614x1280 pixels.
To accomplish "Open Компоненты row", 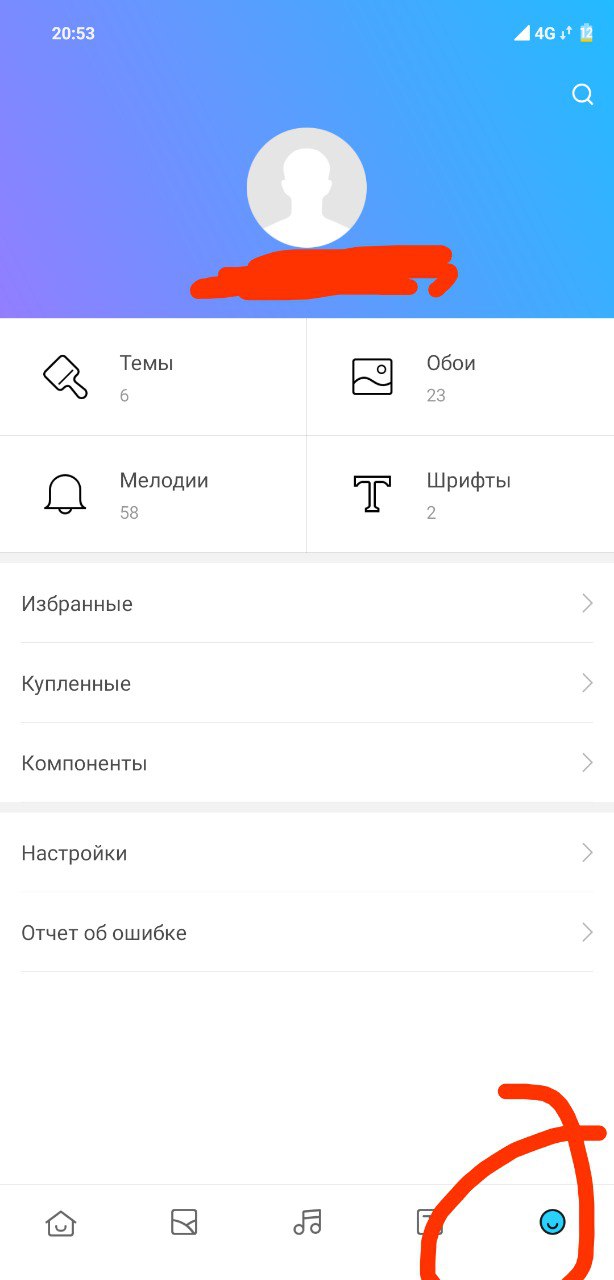I will [307, 763].
